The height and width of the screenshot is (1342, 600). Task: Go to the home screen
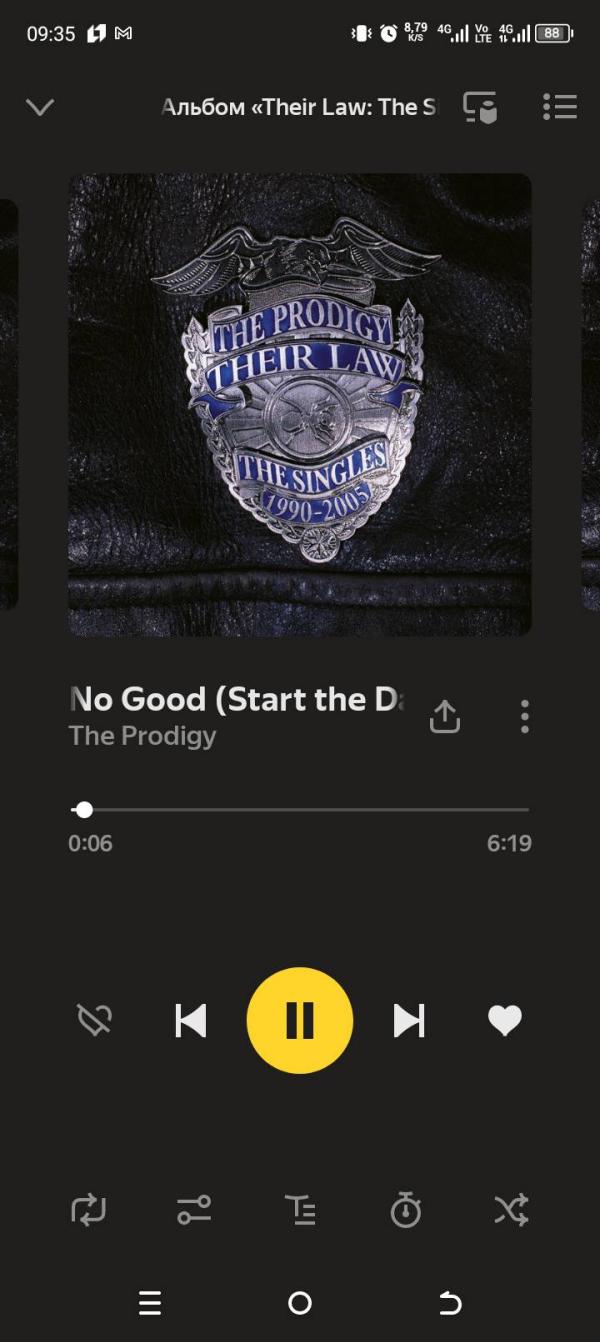[300, 1303]
